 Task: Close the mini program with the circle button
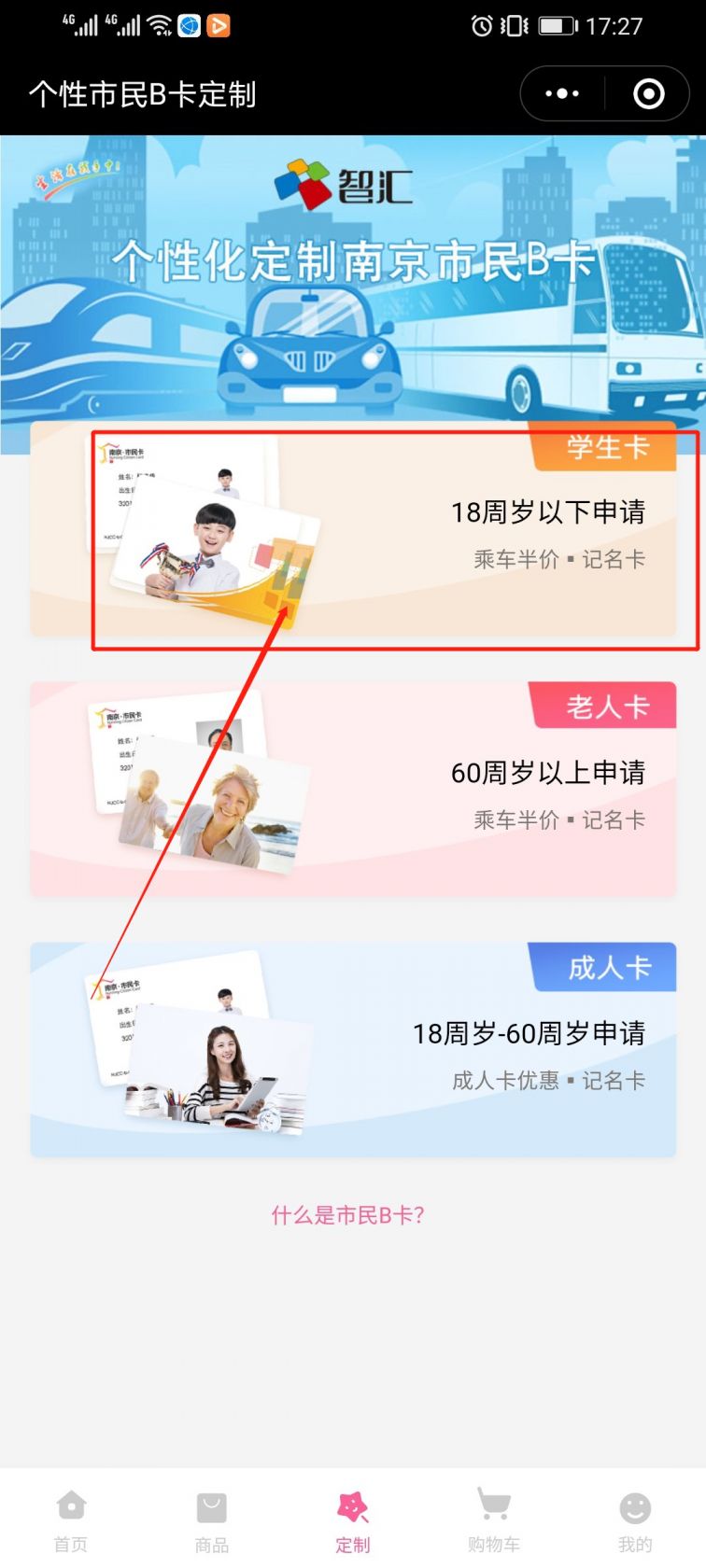point(649,94)
